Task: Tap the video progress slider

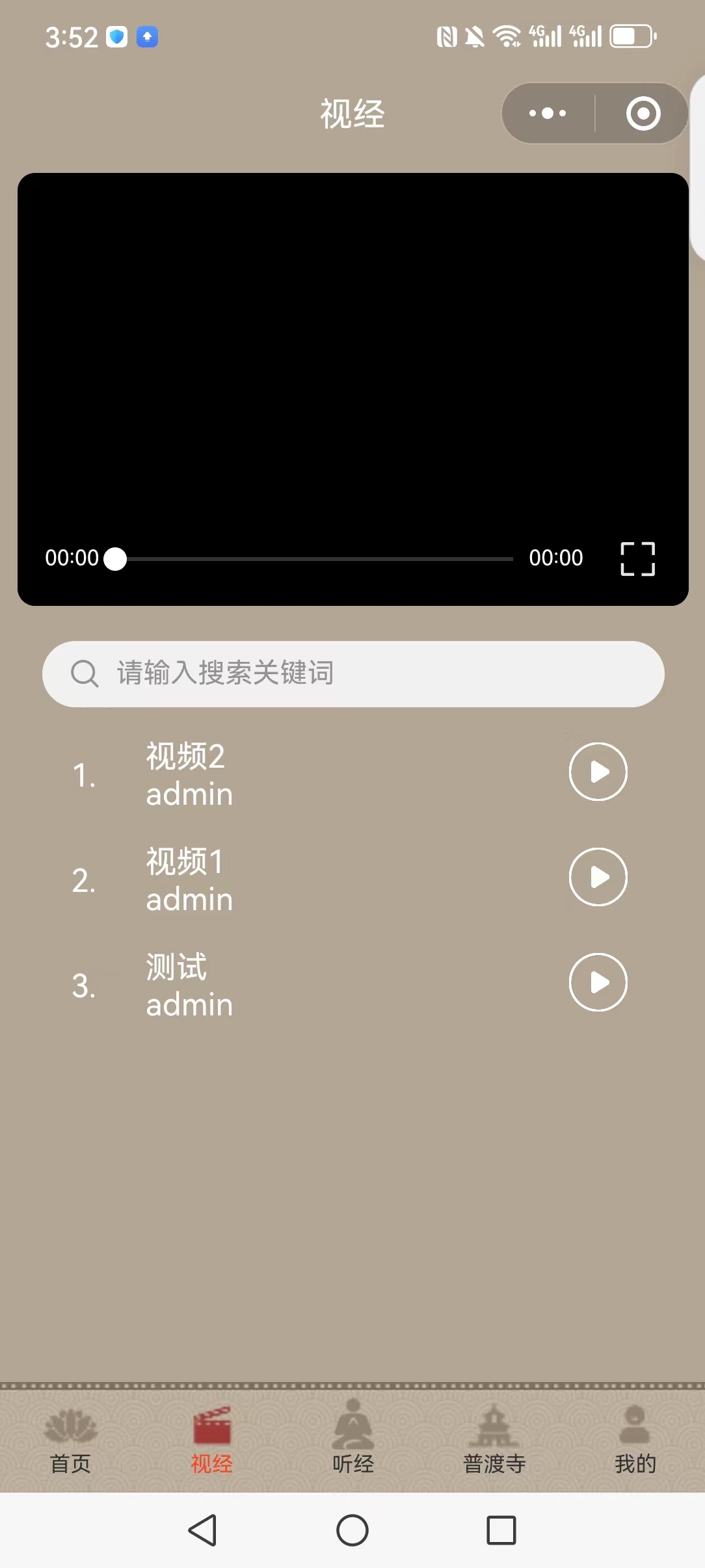Action: point(314,558)
